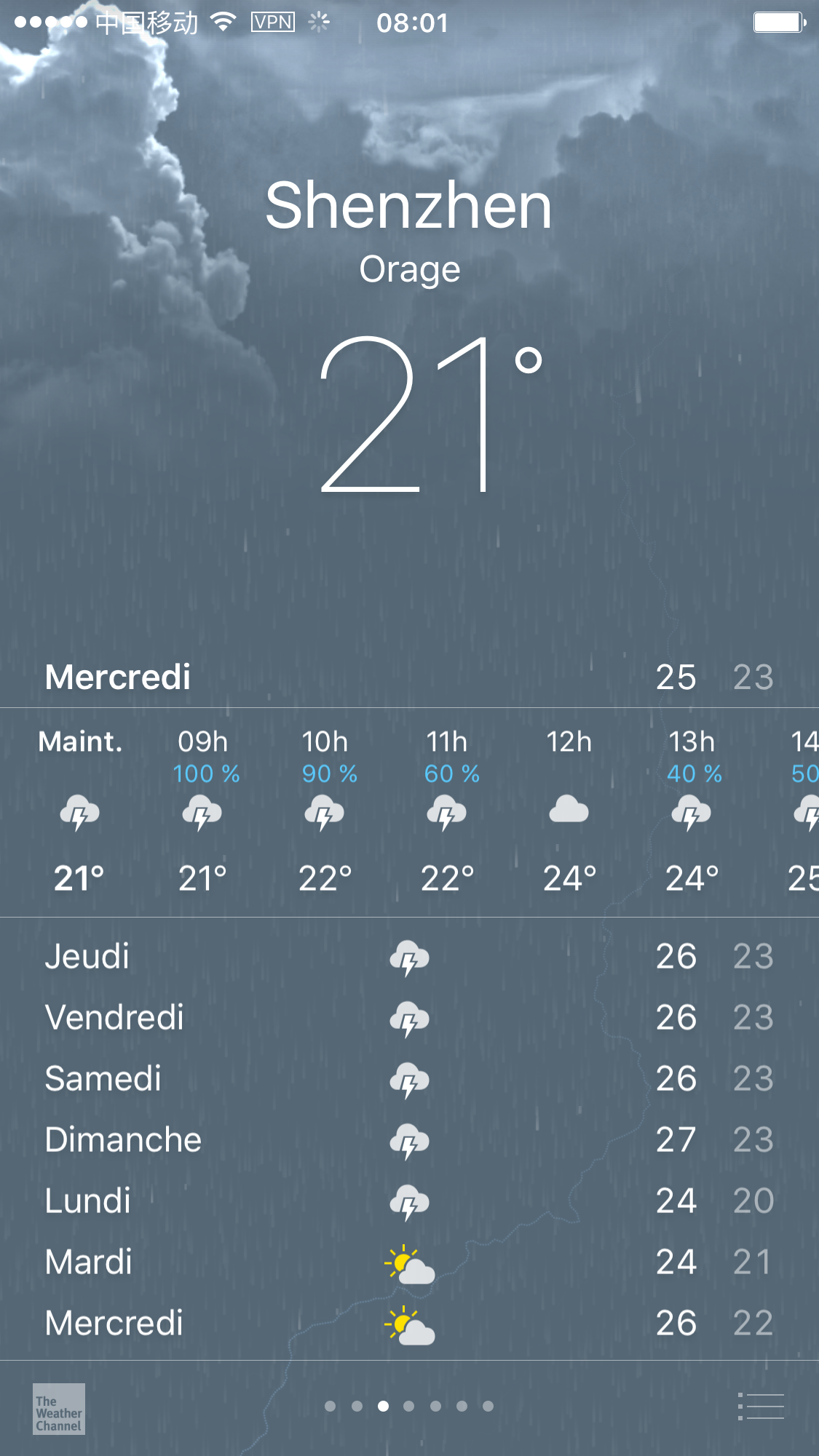Open The Weather Channel link
This screenshot has width=819, height=1456.
[59, 1409]
